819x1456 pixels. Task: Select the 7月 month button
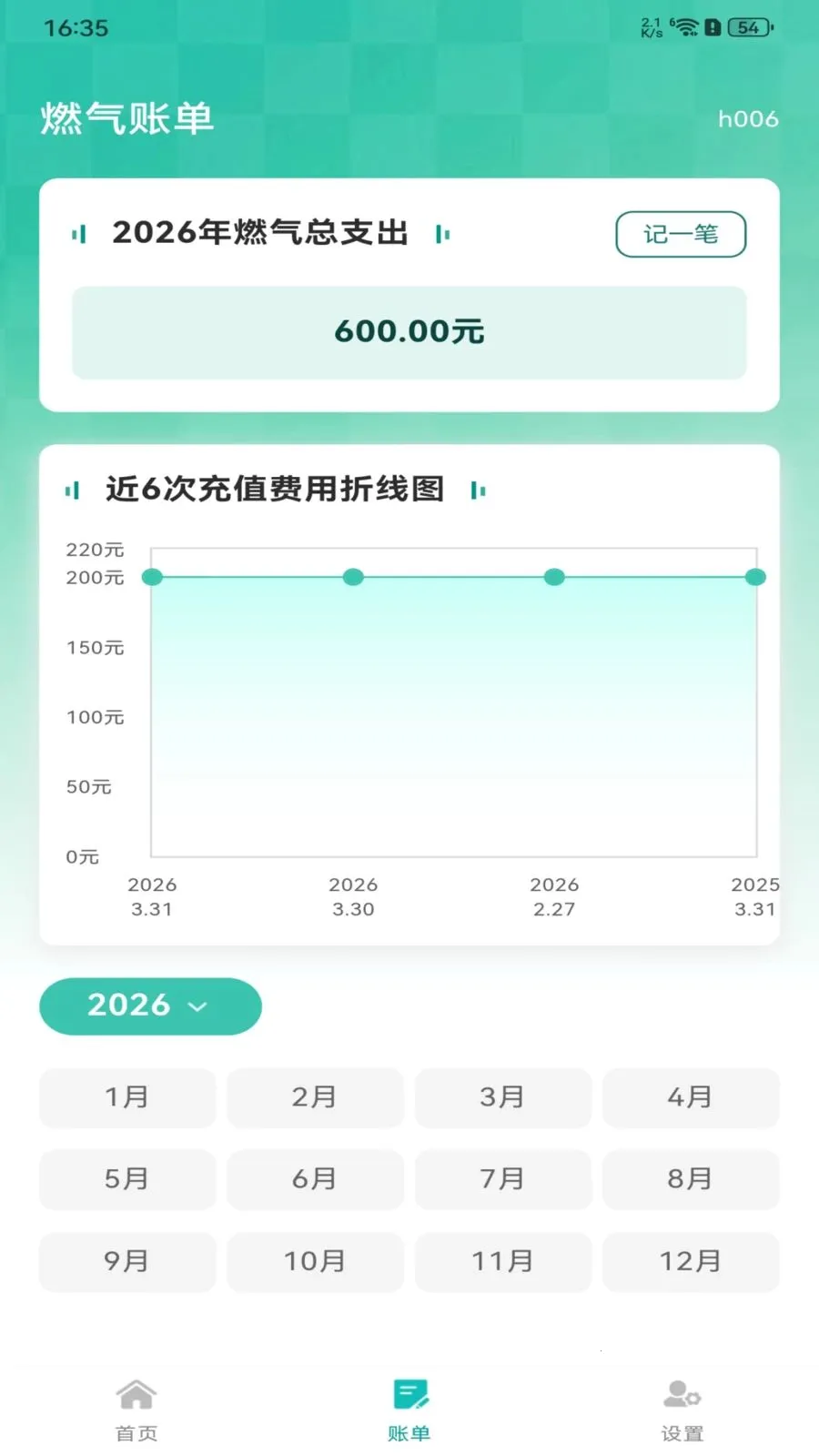[x=502, y=1179]
